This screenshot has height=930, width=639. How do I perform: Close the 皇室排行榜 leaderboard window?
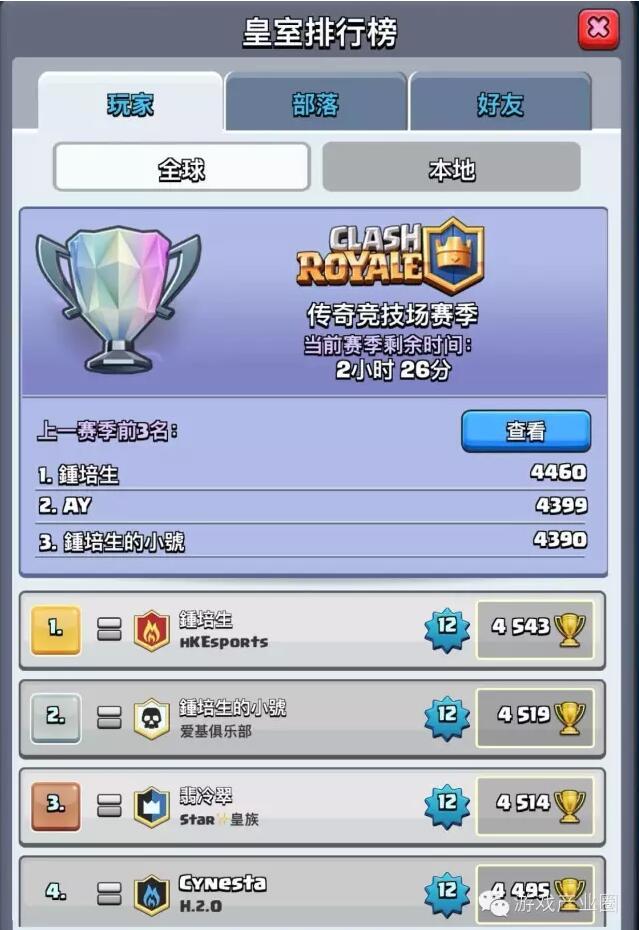[x=598, y=29]
